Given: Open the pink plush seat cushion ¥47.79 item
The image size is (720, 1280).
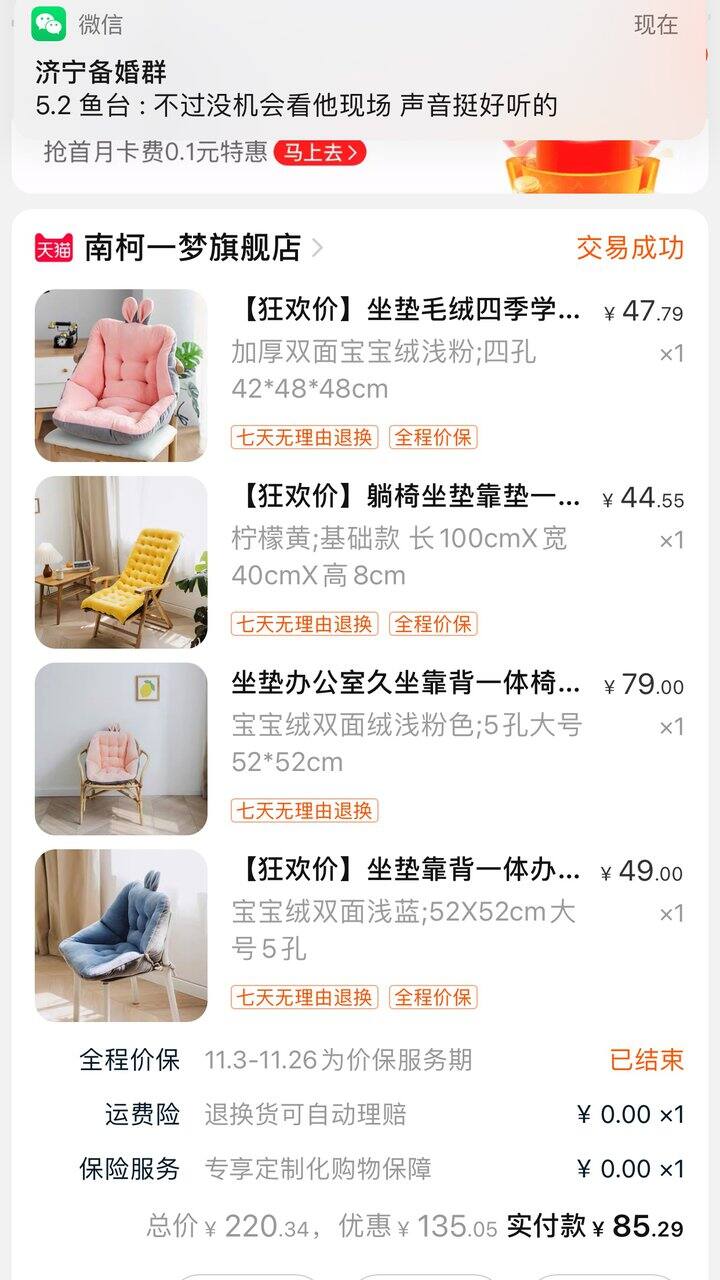Looking at the screenshot, I should (360, 376).
